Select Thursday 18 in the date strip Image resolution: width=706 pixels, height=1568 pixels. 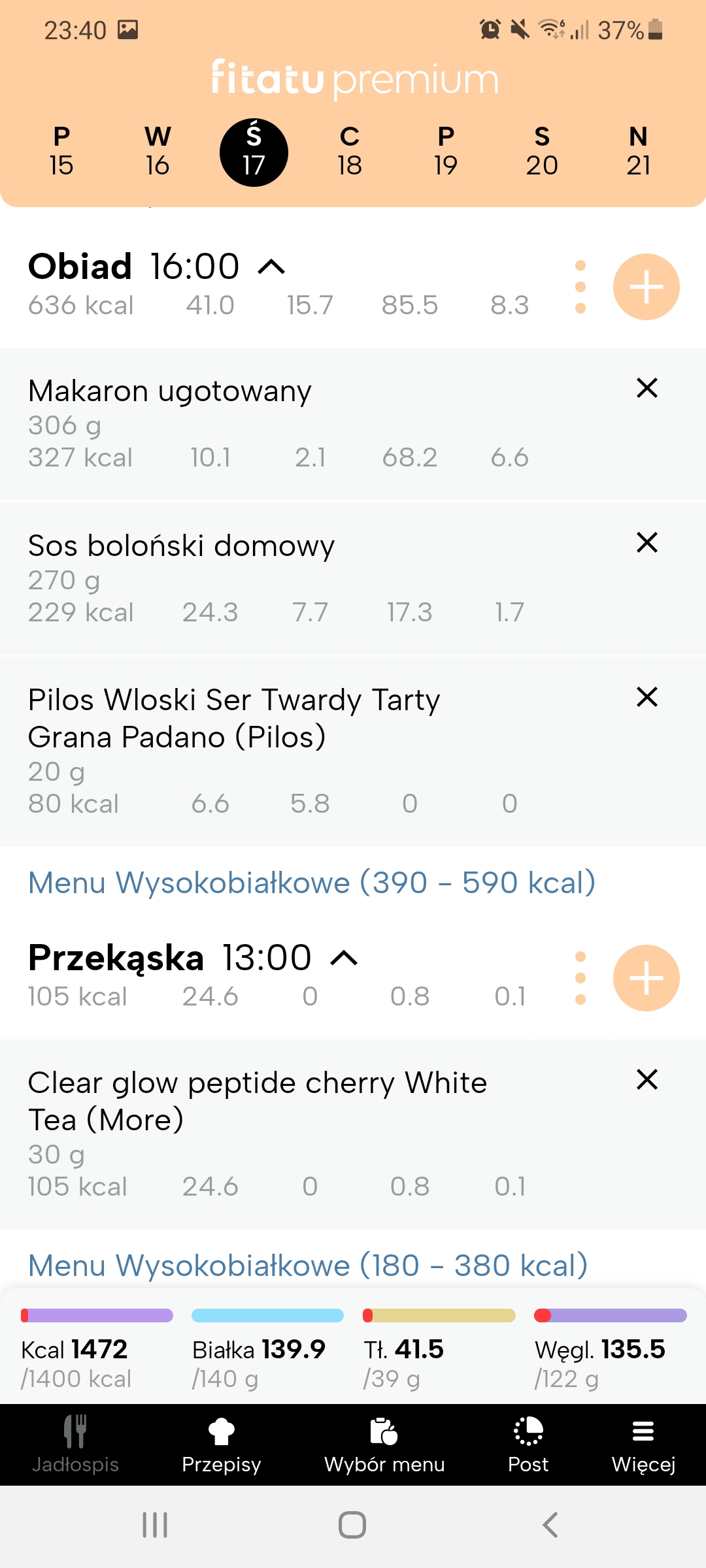coord(350,150)
